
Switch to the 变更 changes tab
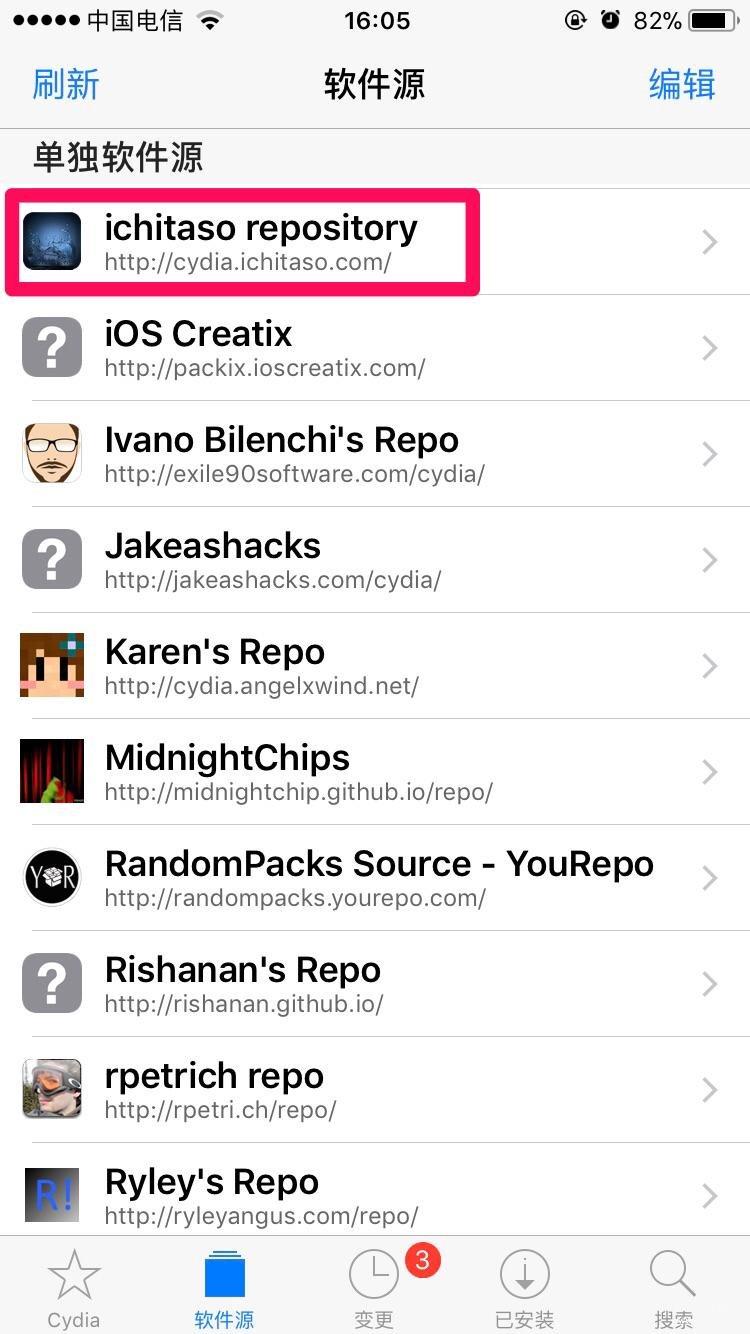click(x=374, y=1288)
